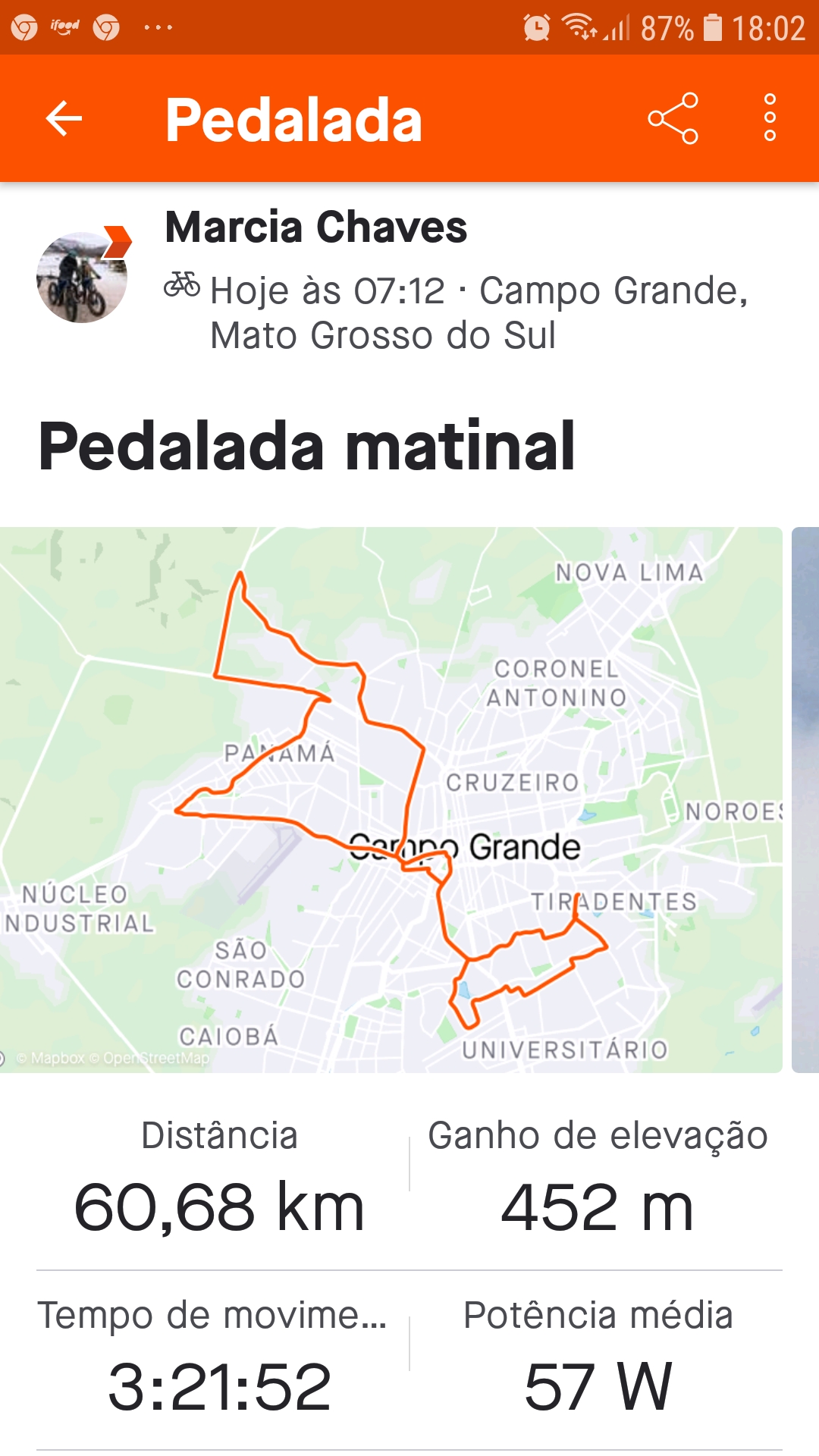Screen dimensions: 819x1456
Task: Share this Pedalada activity
Action: click(x=673, y=118)
